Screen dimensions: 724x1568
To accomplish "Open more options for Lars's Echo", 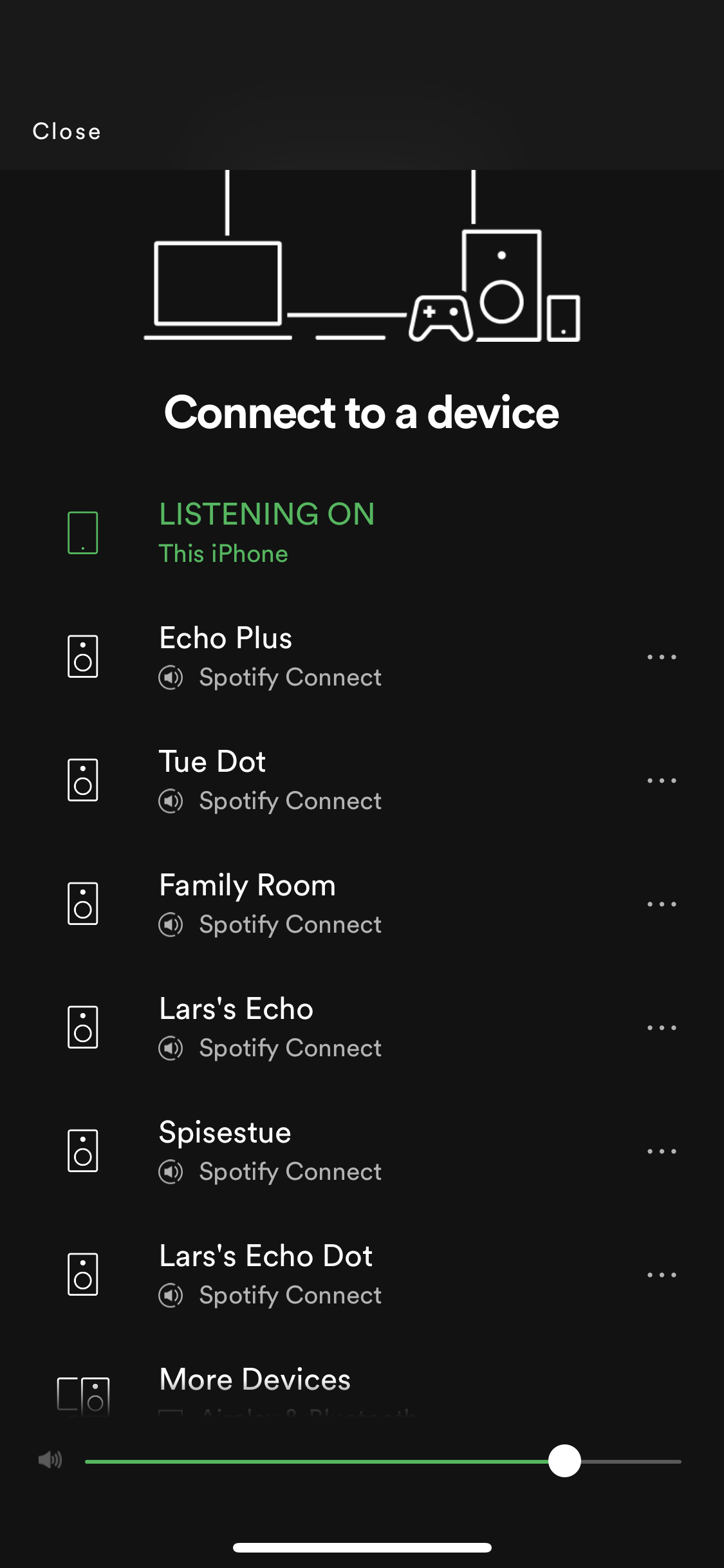I will (662, 1028).
